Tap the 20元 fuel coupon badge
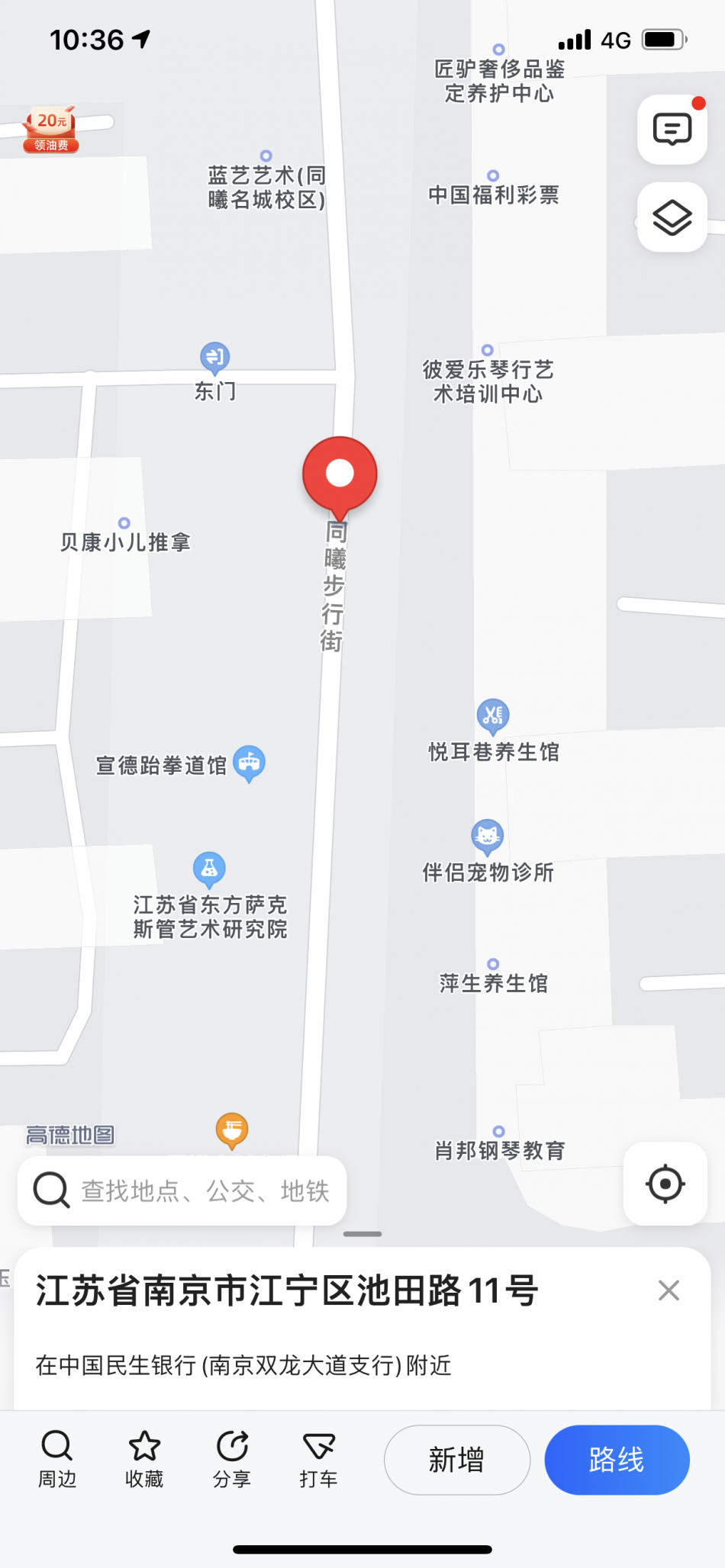This screenshot has width=725, height=1568. 51,130
